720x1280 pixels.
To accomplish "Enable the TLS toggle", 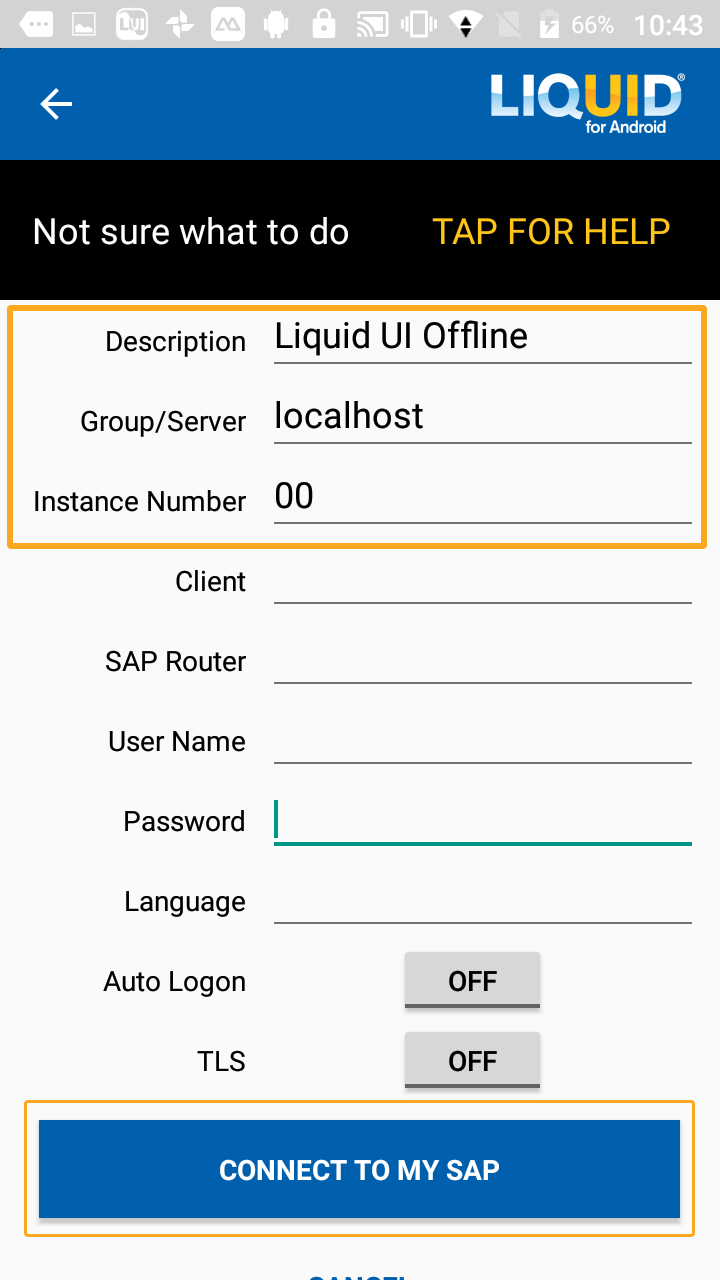I will click(472, 1060).
